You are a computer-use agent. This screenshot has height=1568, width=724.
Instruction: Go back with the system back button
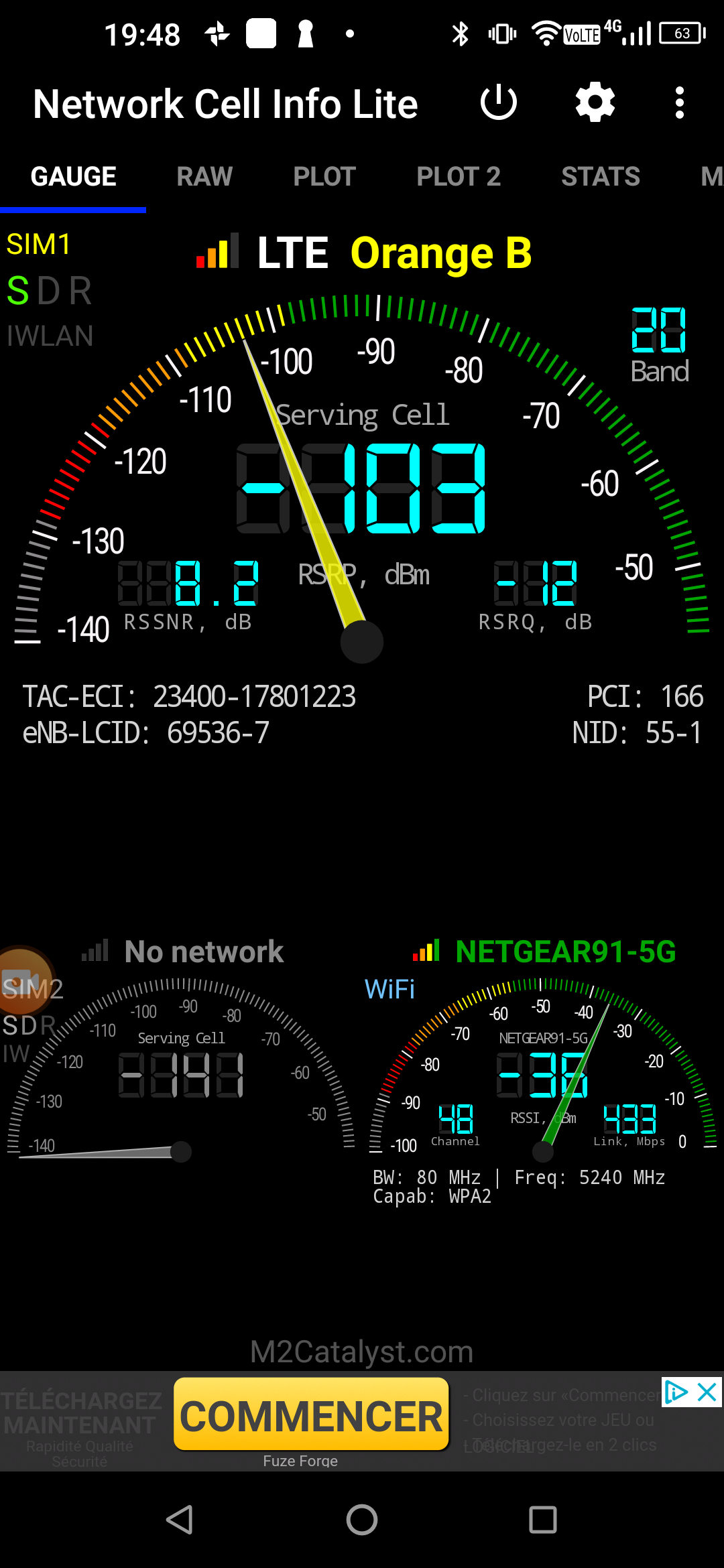(180, 1520)
